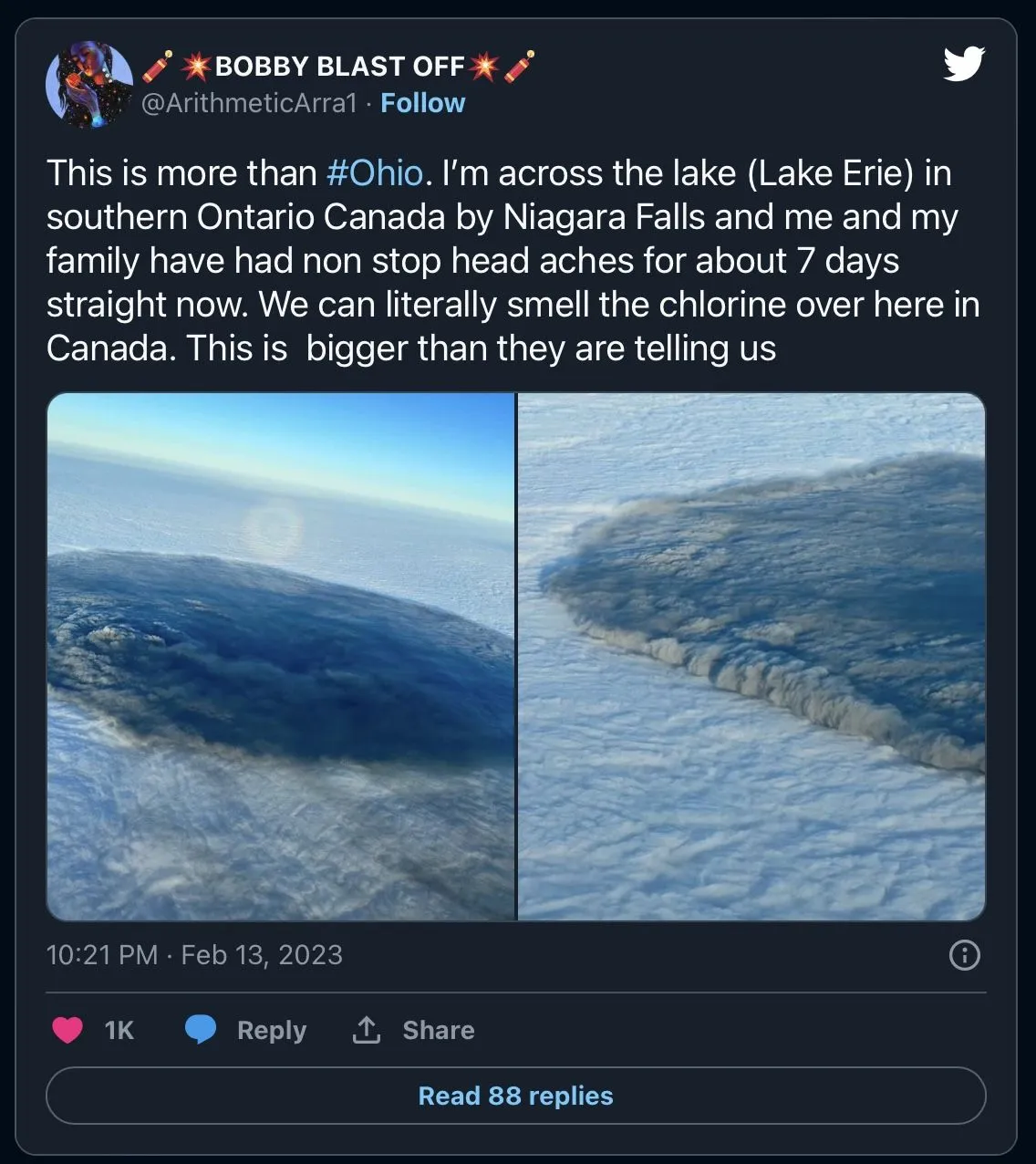Share this tweet
Screen dimensions: 1036x1164
[414, 1030]
